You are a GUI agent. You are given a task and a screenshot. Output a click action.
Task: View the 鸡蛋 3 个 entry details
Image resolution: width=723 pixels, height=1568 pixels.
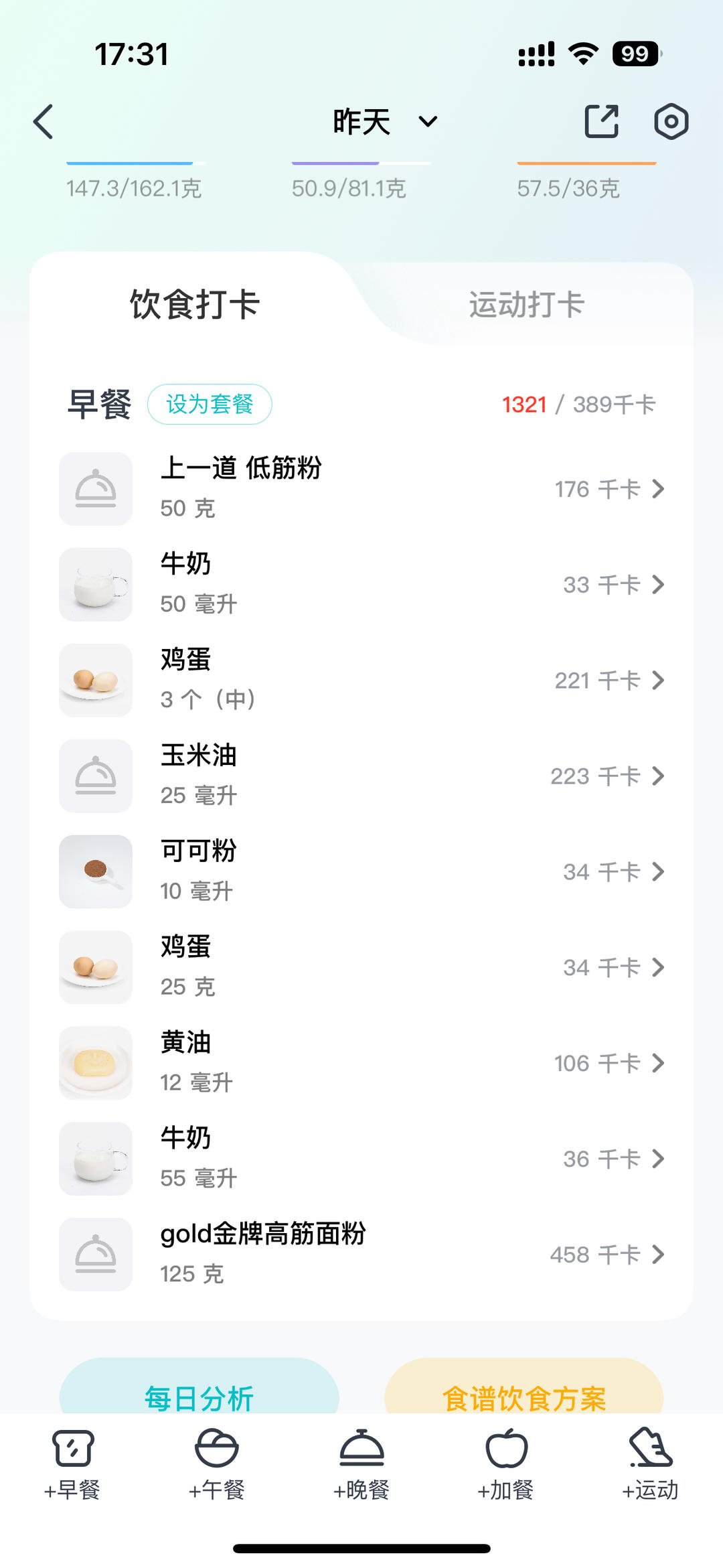[x=361, y=680]
